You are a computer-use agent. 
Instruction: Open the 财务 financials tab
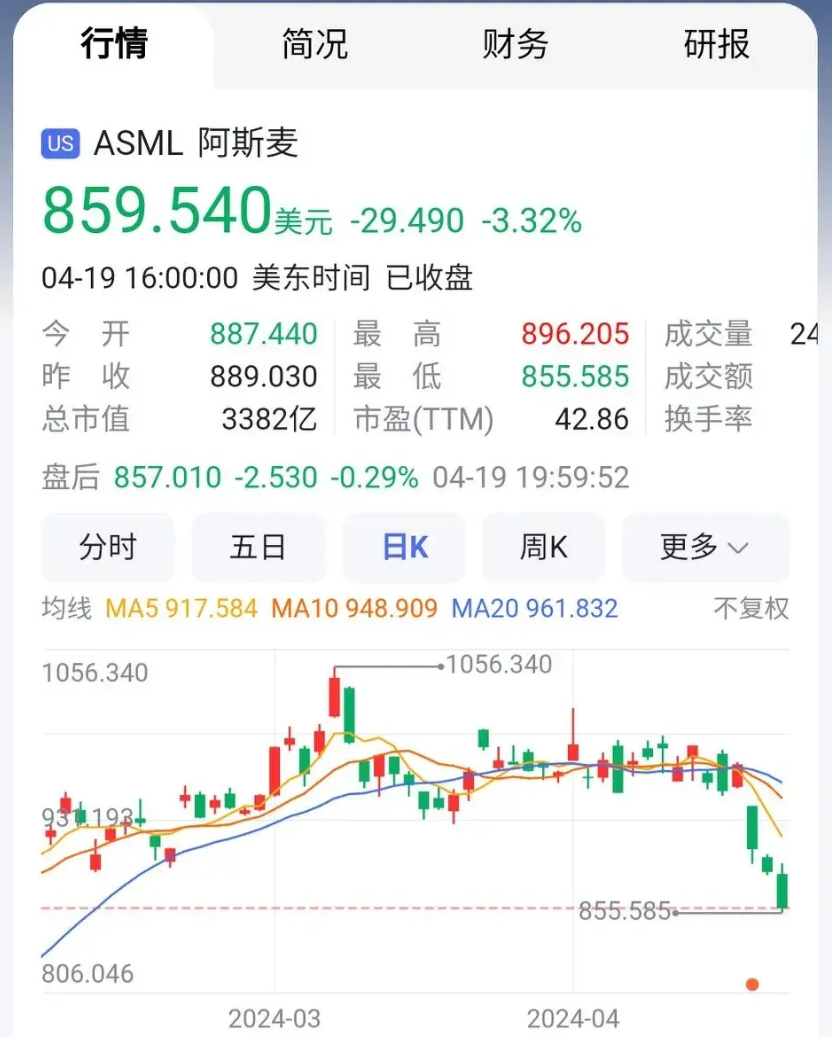tap(516, 44)
